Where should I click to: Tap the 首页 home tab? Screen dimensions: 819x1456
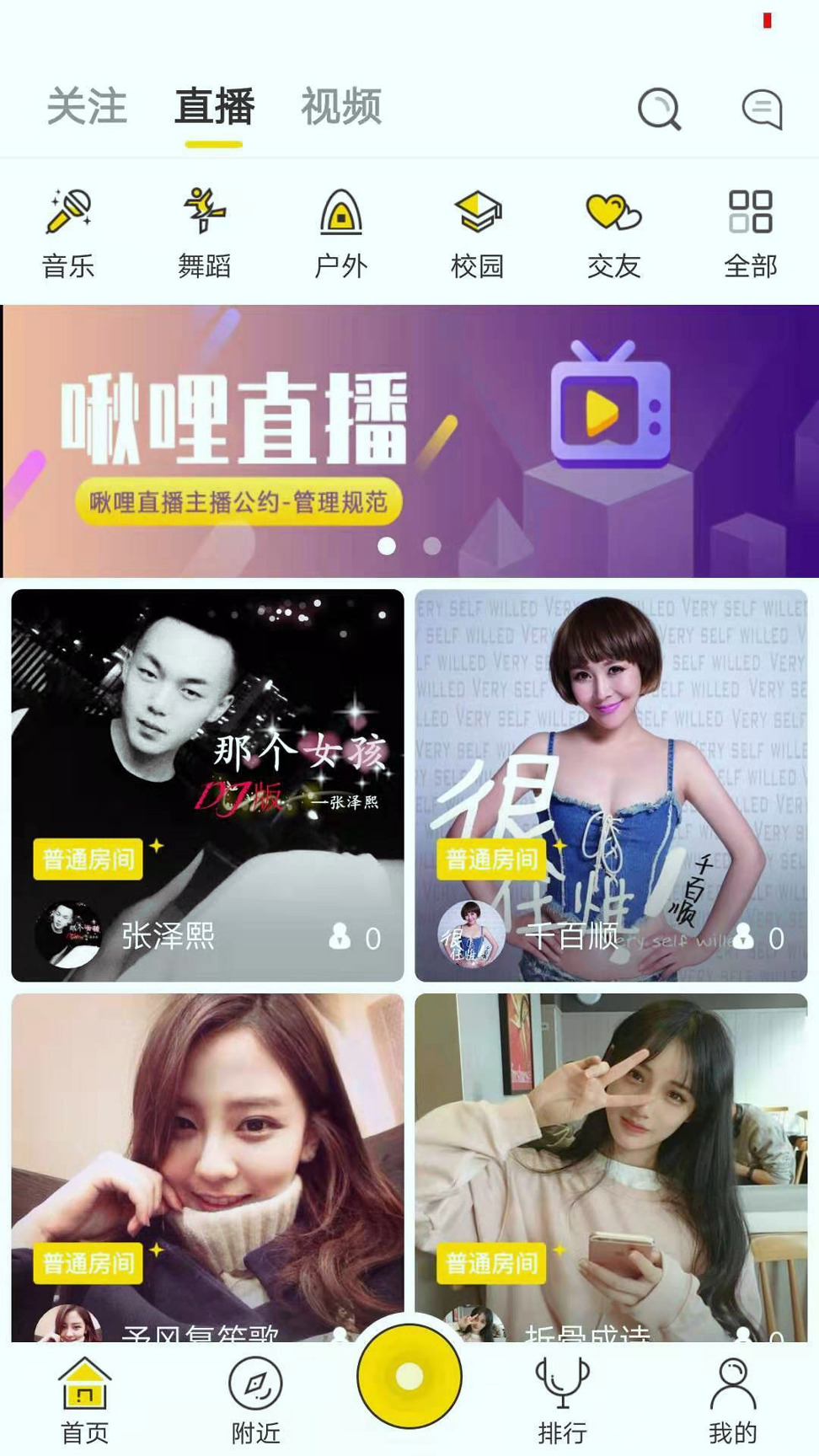pos(85,1399)
